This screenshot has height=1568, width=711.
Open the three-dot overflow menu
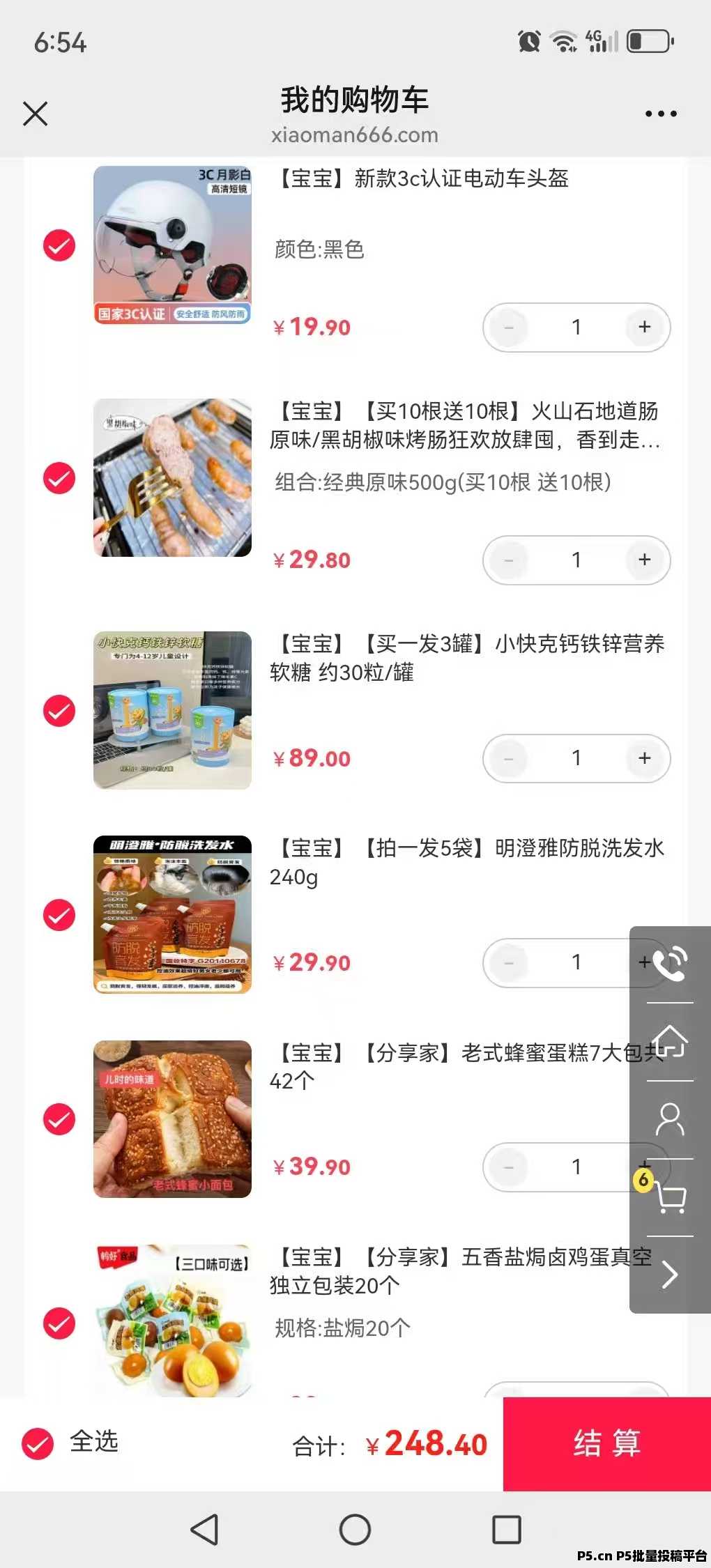[x=660, y=114]
